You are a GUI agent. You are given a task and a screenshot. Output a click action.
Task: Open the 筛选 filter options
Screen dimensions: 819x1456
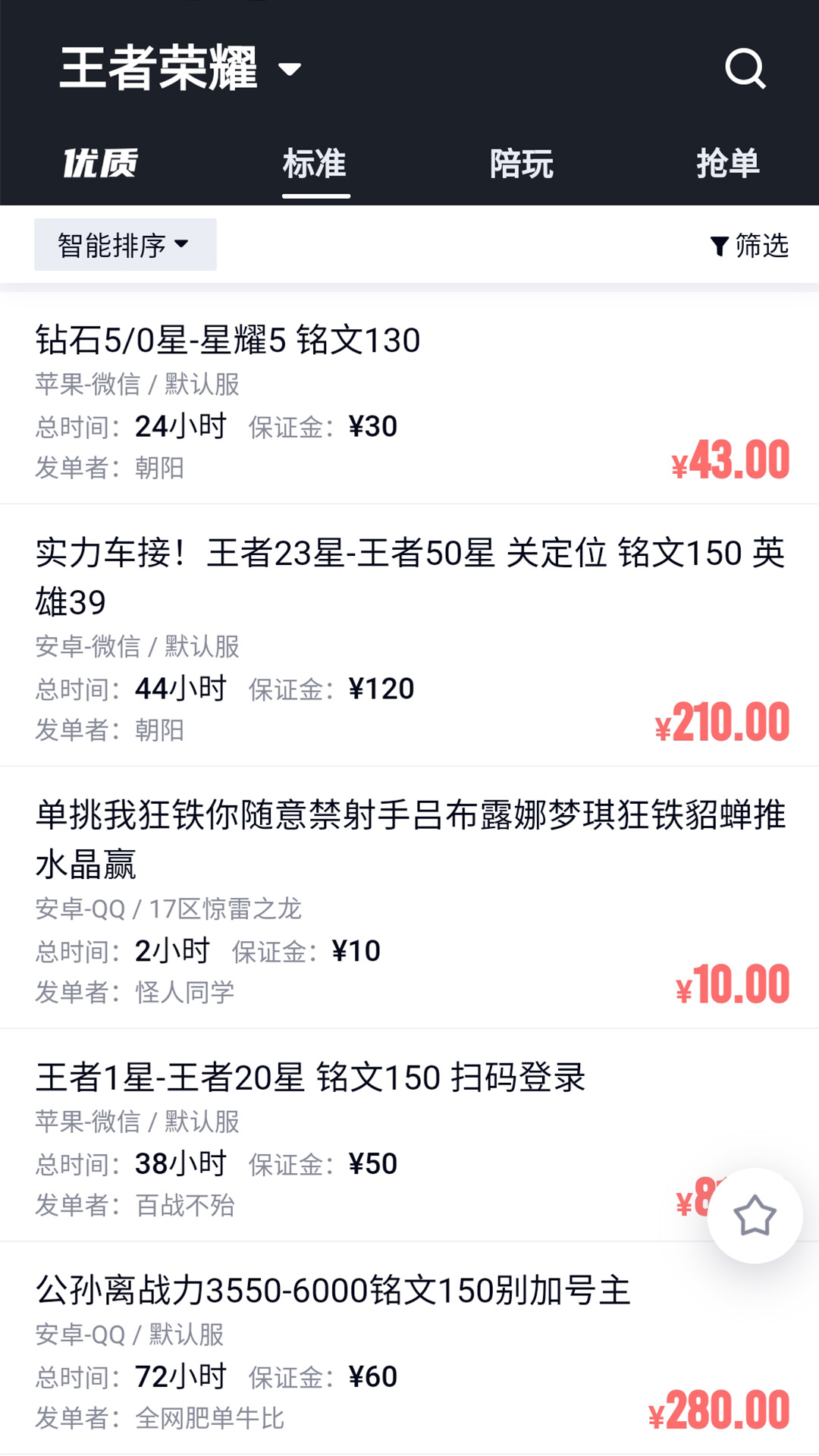(x=749, y=245)
